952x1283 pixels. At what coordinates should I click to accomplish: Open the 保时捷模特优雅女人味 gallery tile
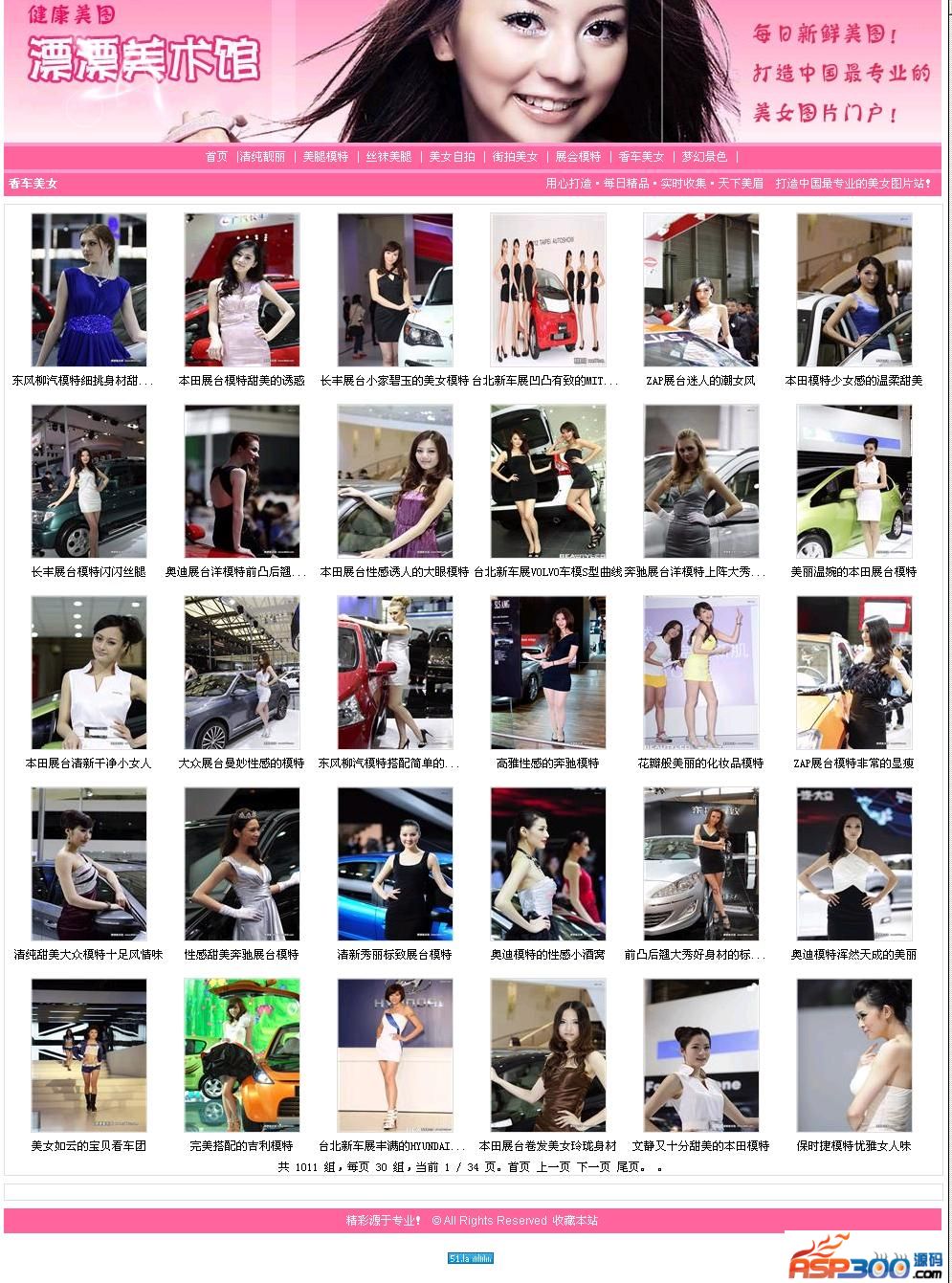[854, 1055]
